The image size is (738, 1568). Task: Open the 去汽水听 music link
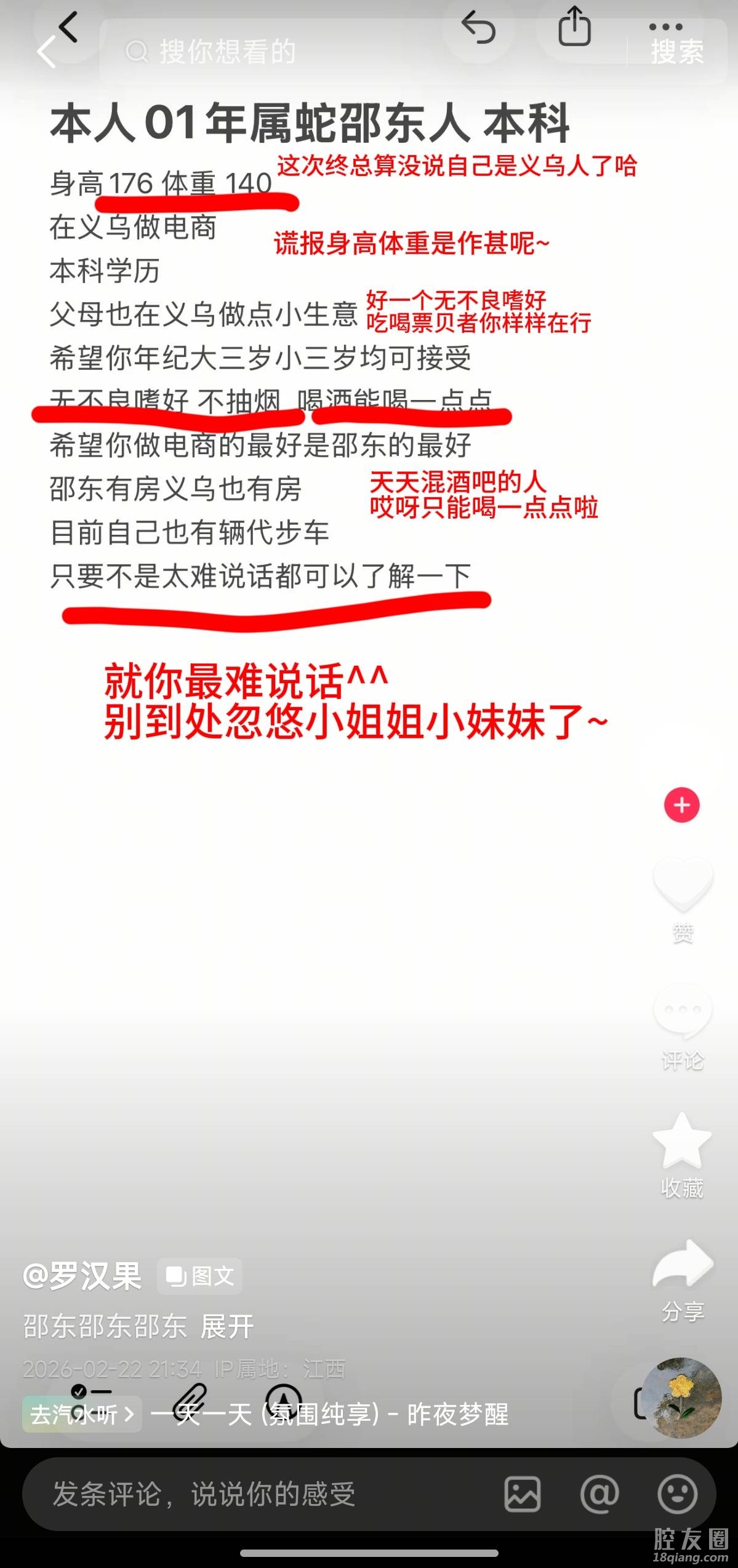point(82,1414)
